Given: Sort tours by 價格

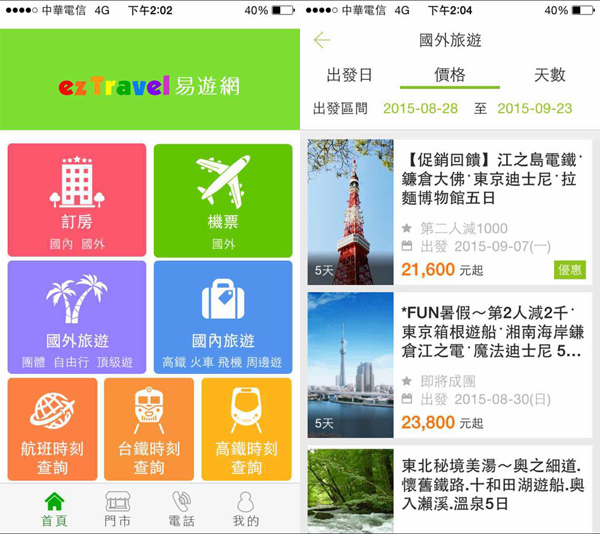Looking at the screenshot, I should click(x=449, y=75).
